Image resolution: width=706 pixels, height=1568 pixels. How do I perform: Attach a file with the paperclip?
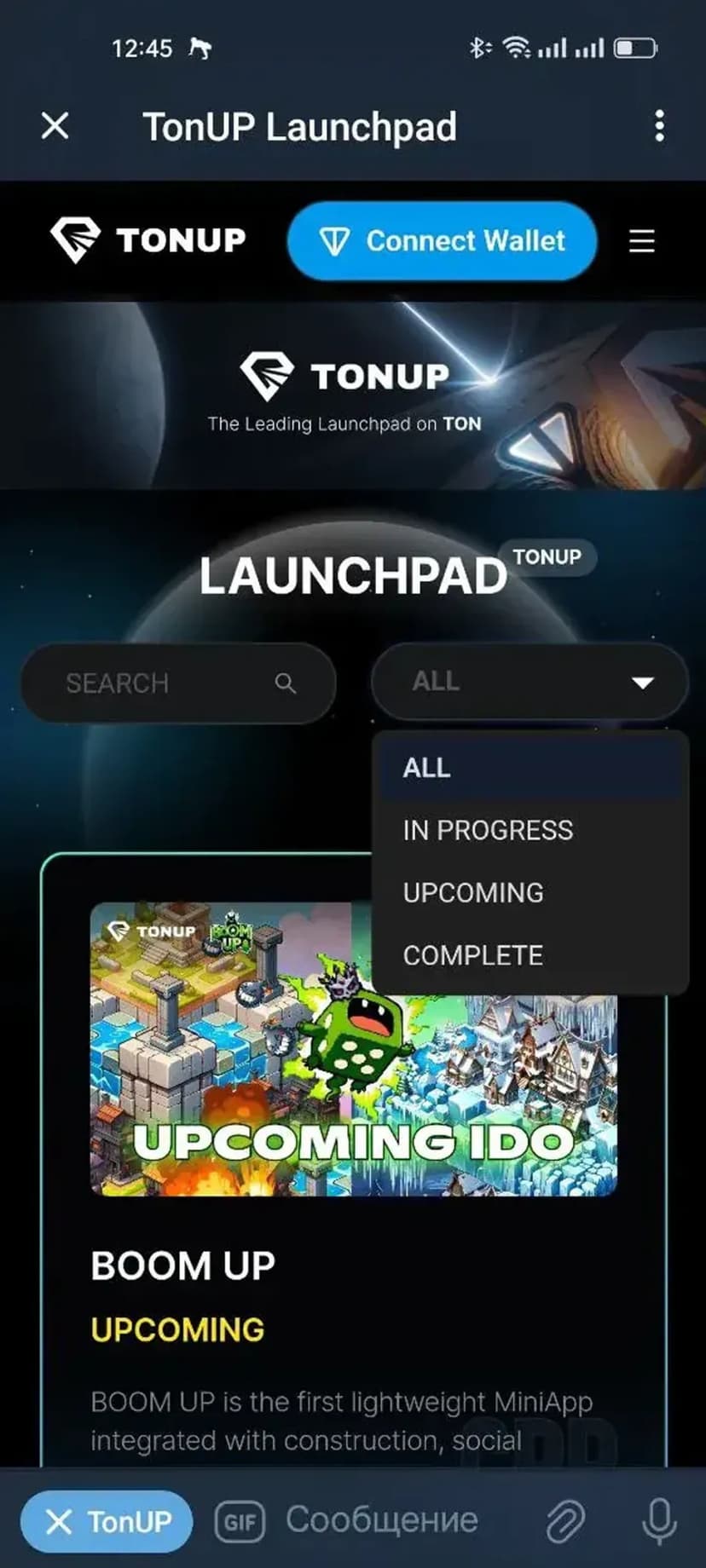pyautogui.click(x=564, y=1521)
